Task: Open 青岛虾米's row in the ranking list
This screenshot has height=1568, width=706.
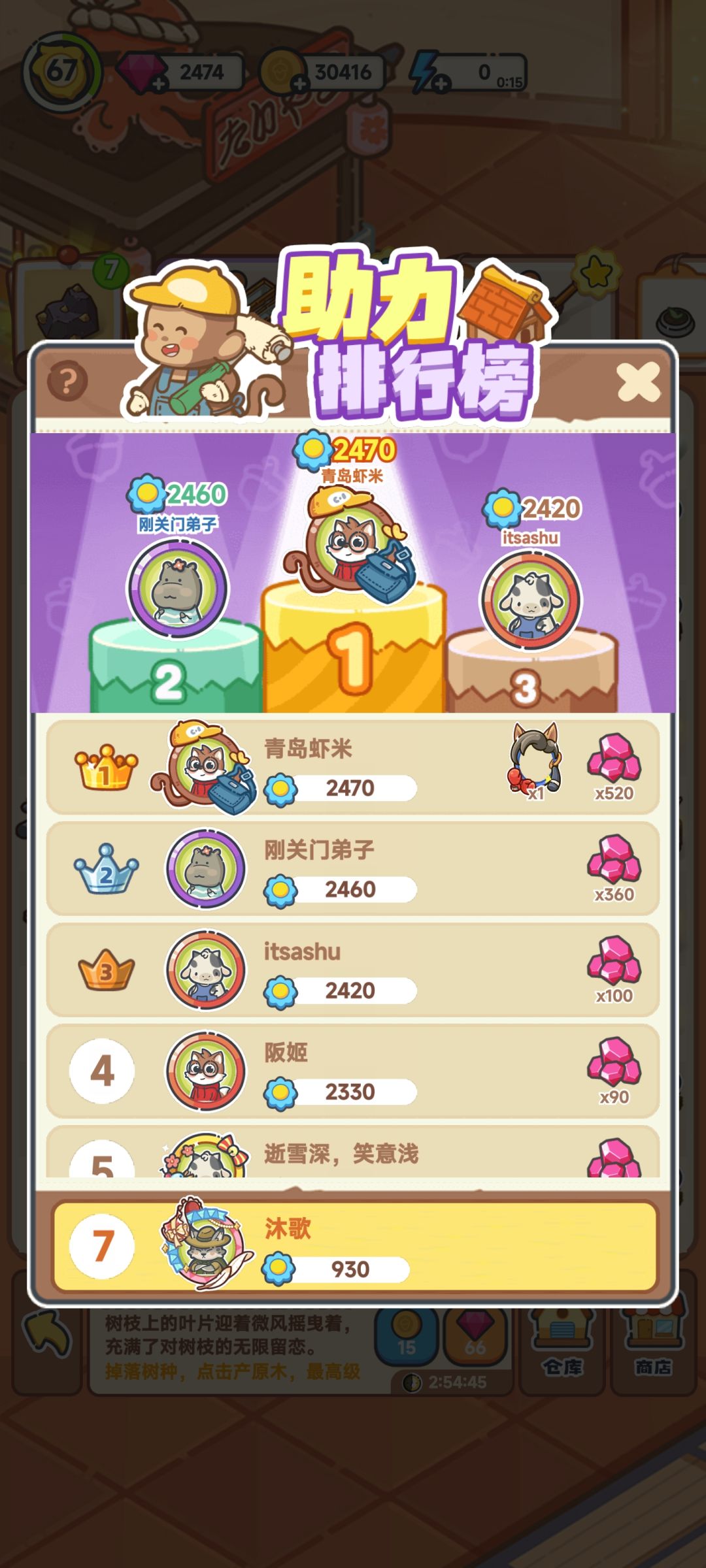Action: (353, 767)
